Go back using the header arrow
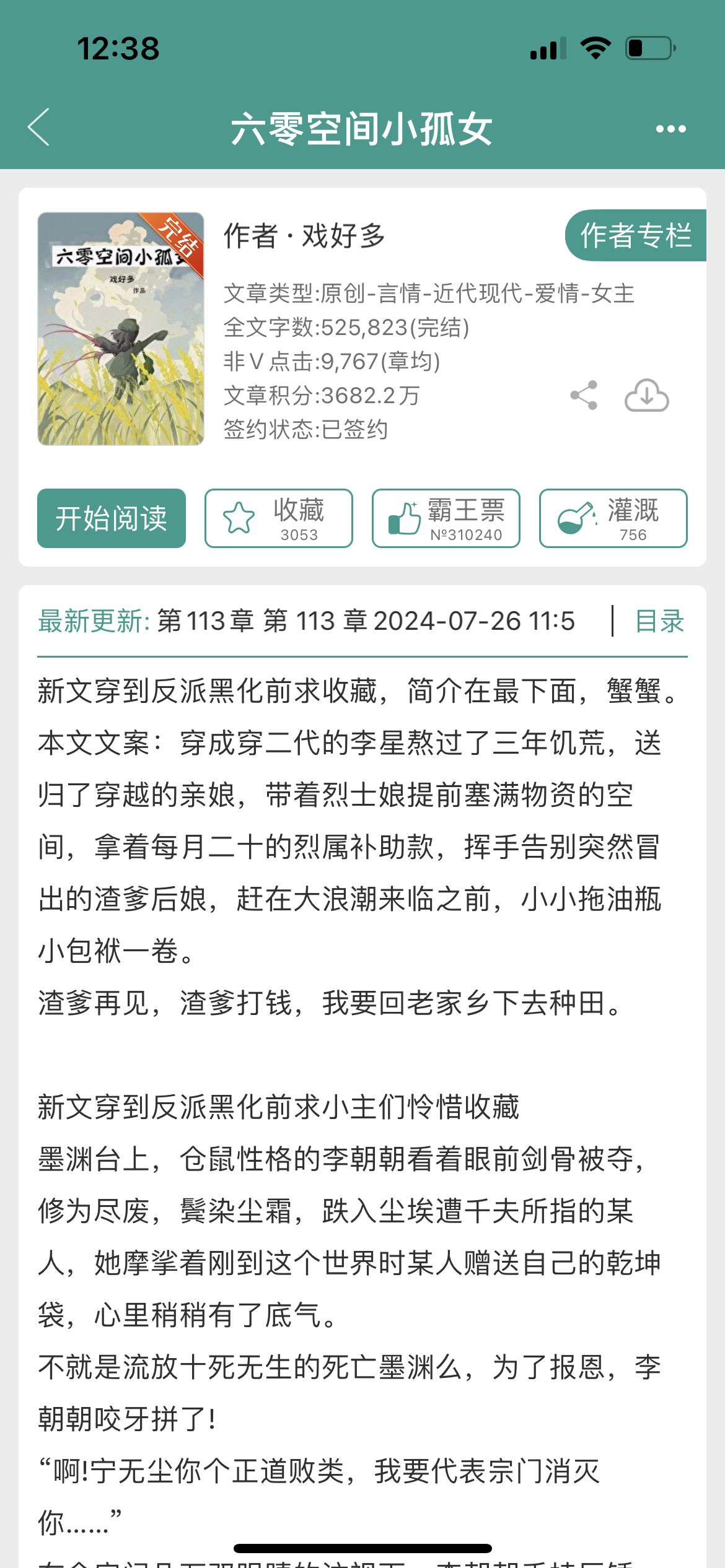The height and width of the screenshot is (1568, 725). [x=38, y=128]
